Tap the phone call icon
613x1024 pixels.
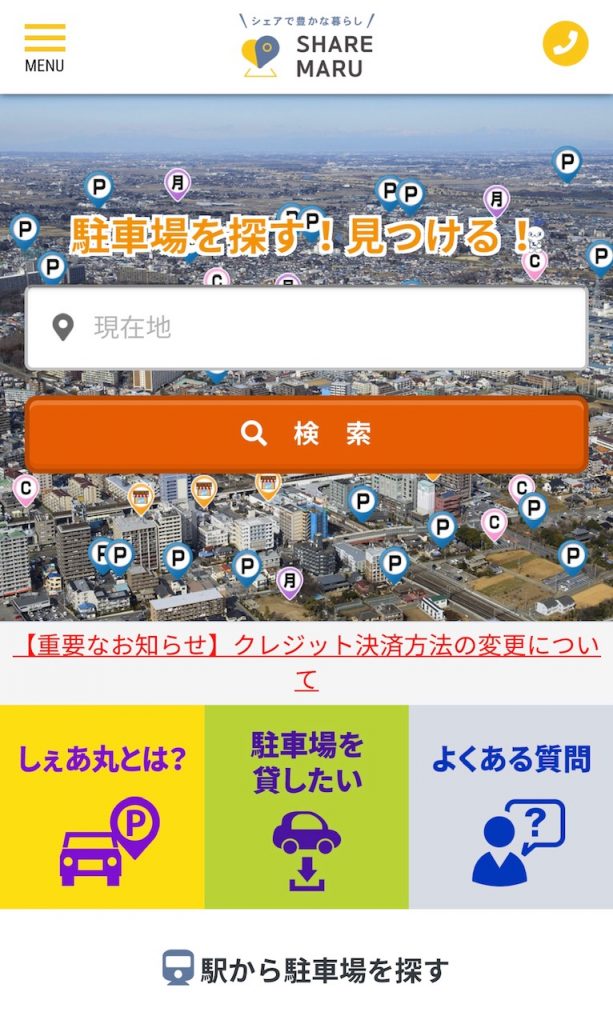point(565,44)
